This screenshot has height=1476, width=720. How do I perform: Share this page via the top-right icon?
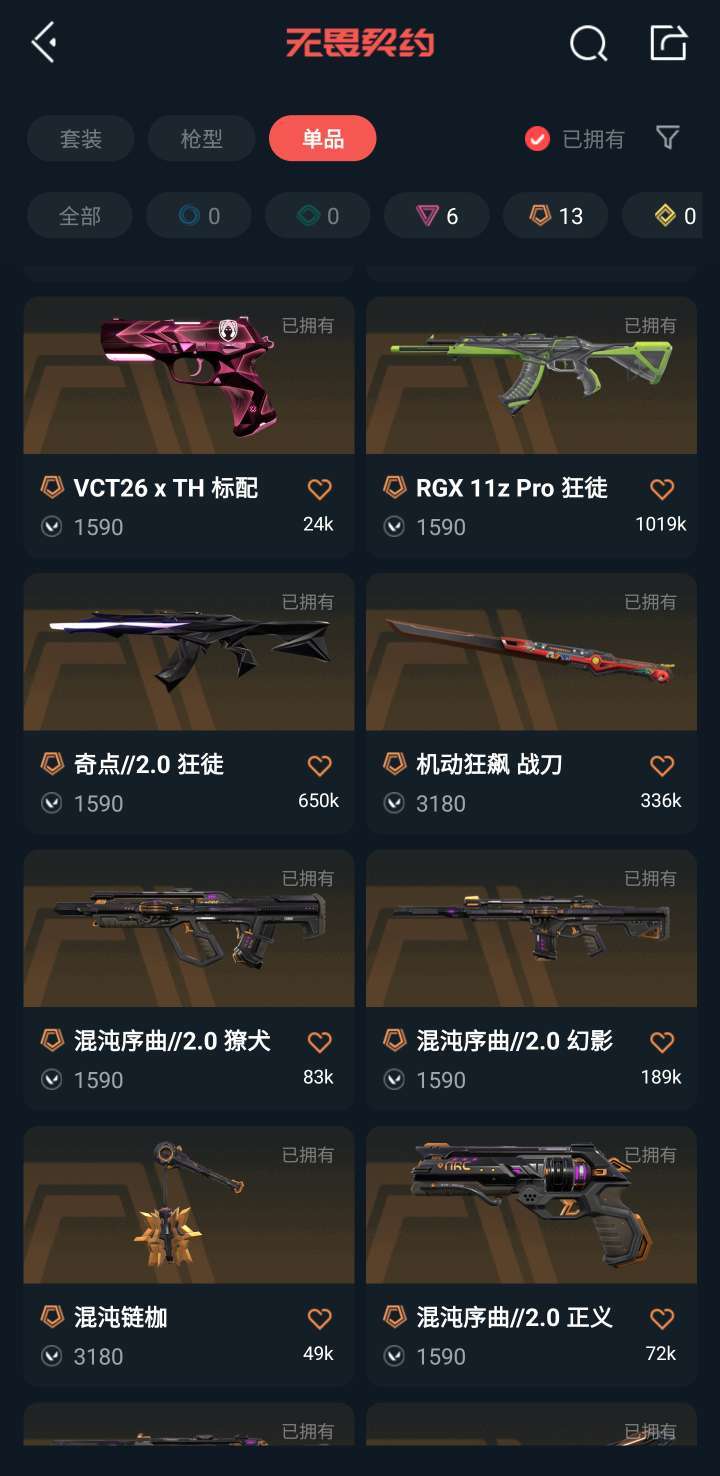(668, 43)
